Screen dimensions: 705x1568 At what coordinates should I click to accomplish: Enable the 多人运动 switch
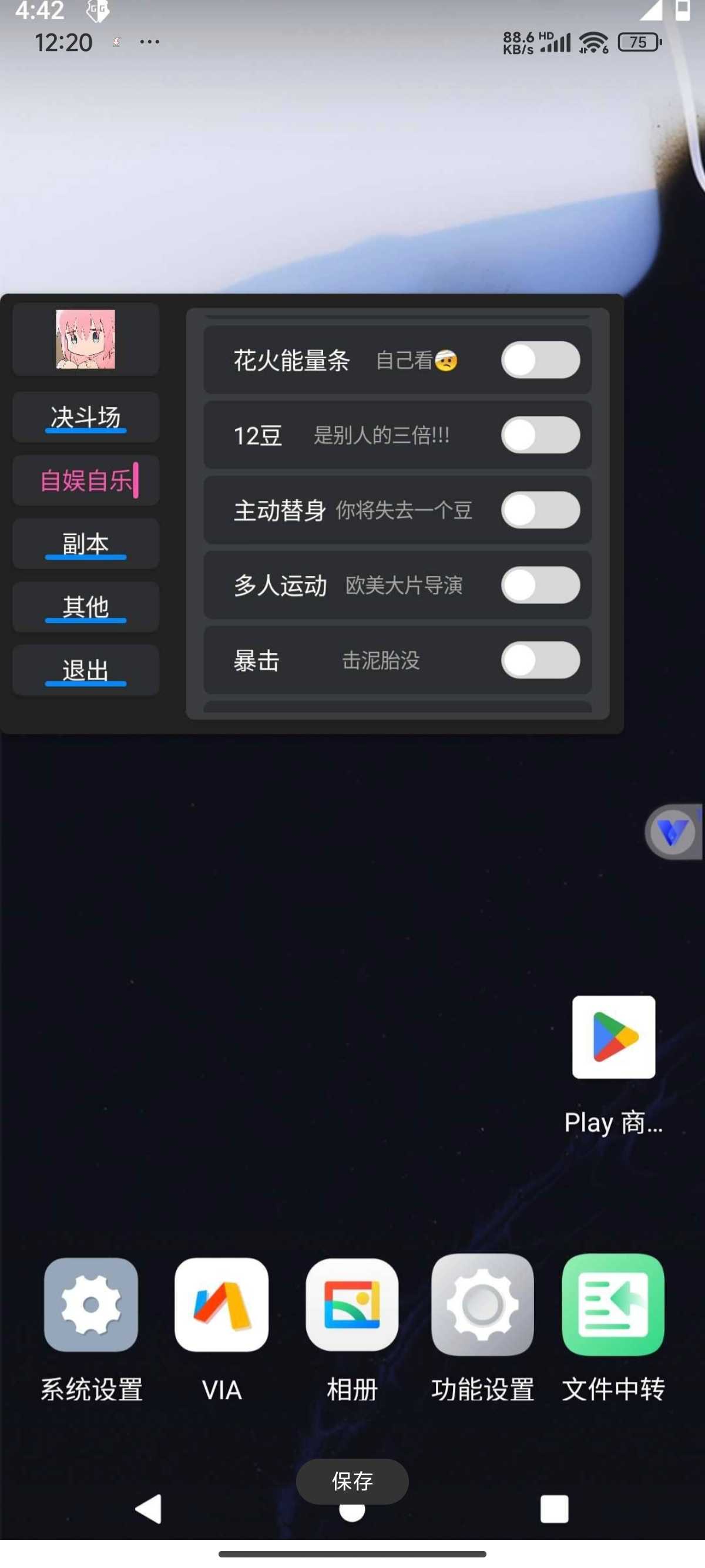click(540, 585)
